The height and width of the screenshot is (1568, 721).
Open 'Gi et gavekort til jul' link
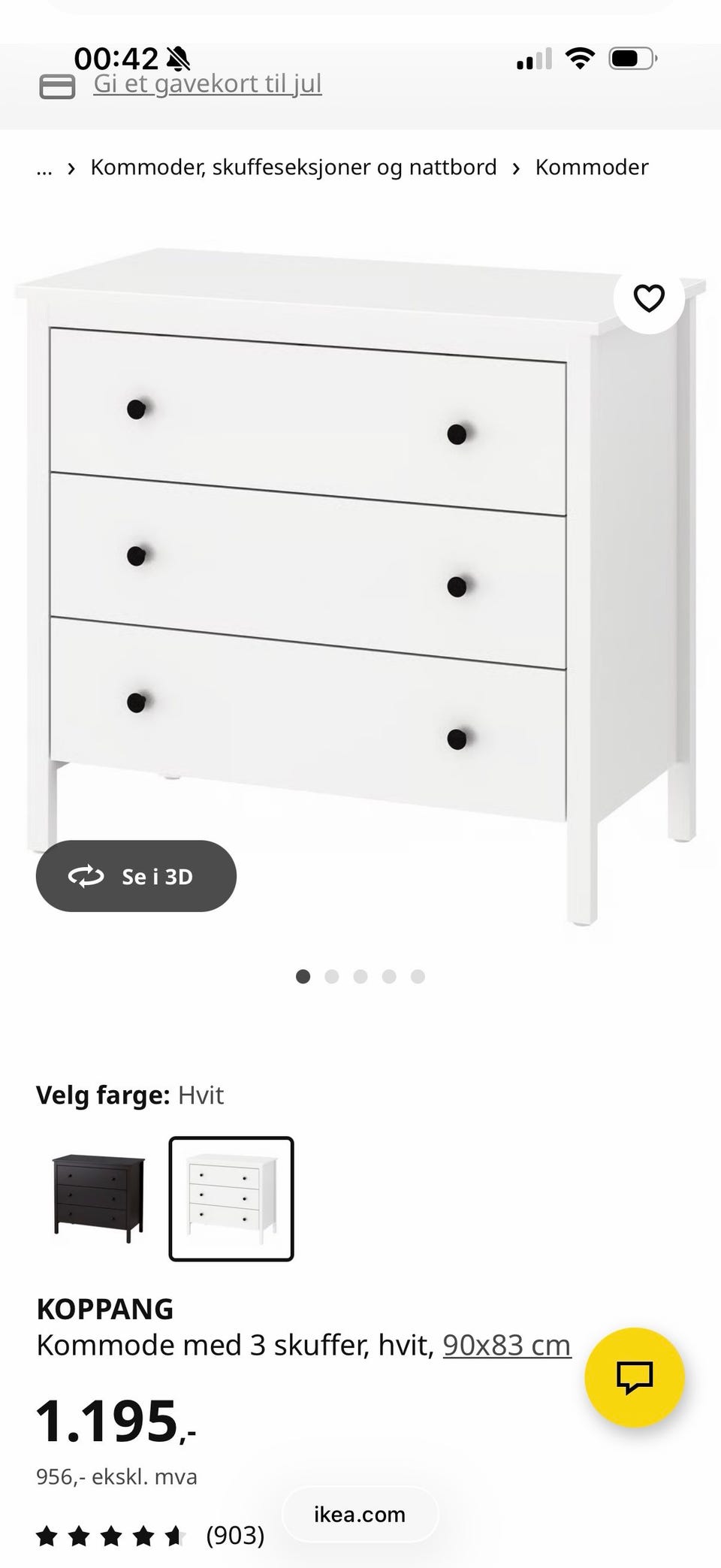point(207,83)
